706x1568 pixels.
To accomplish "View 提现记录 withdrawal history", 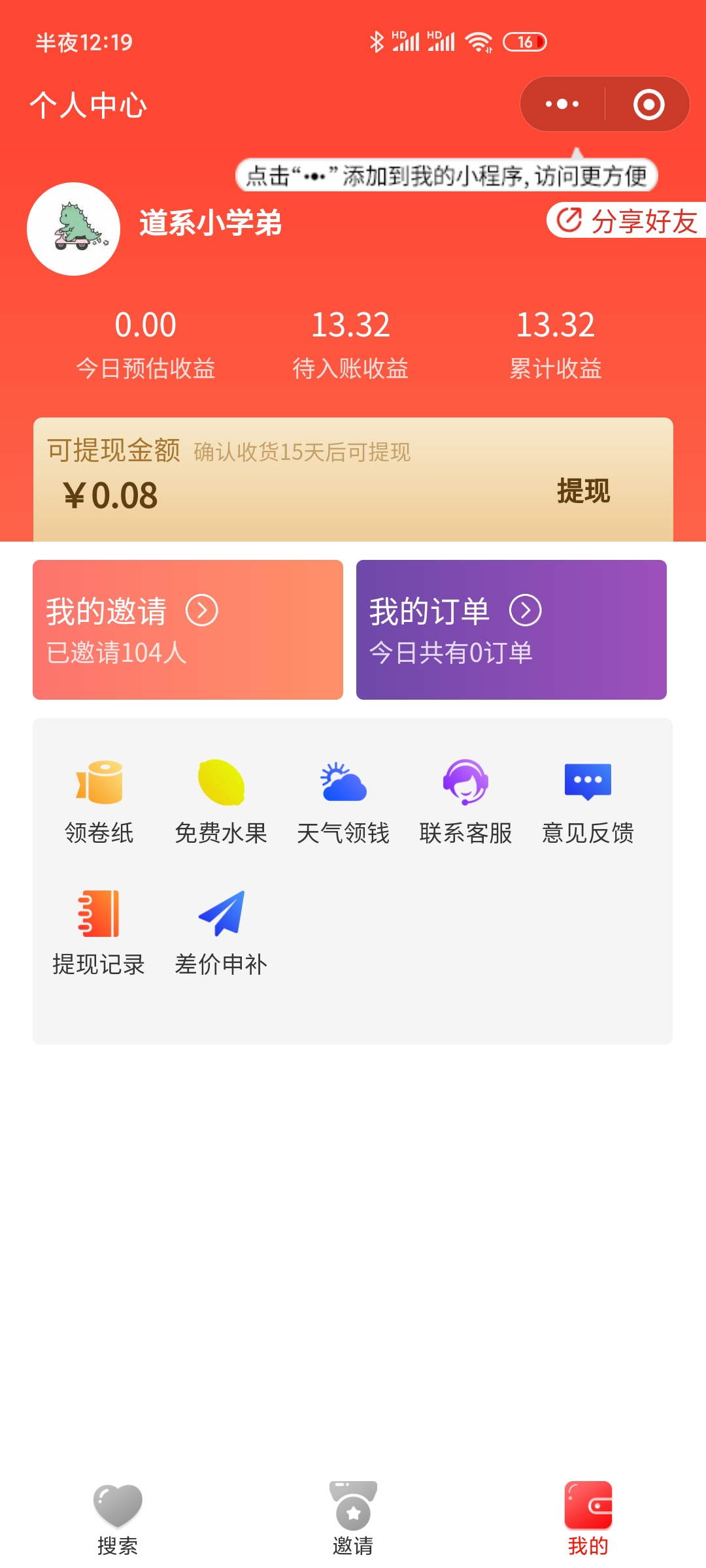I will (99, 932).
